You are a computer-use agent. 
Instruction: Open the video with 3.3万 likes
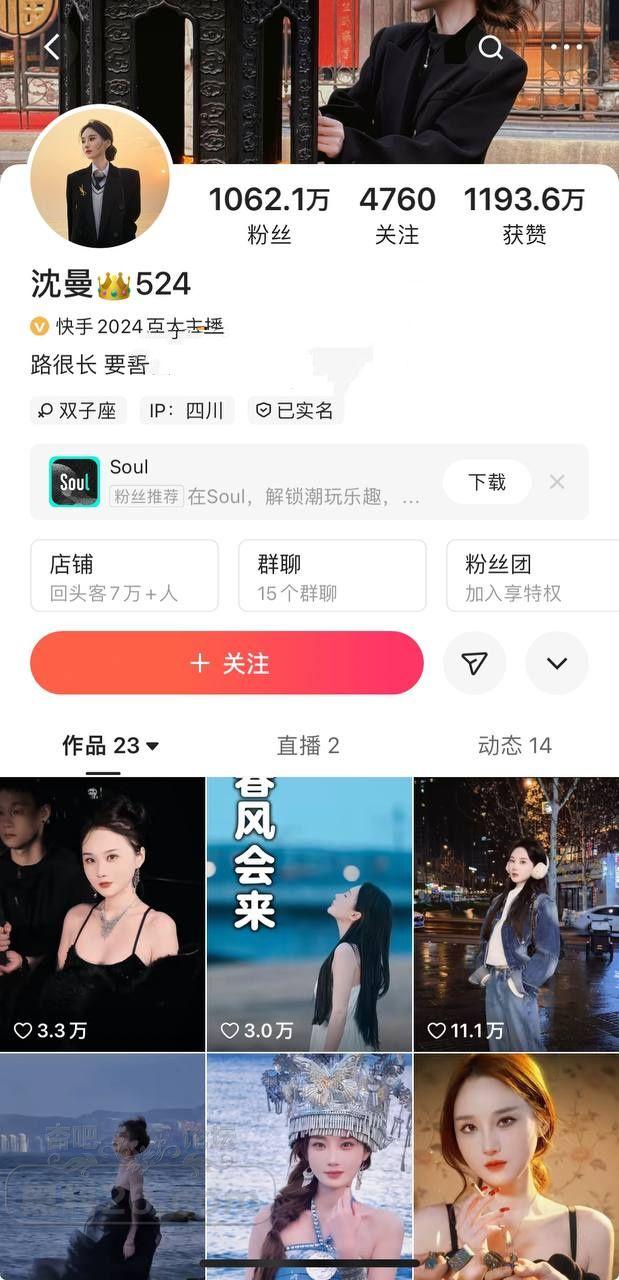click(102, 914)
